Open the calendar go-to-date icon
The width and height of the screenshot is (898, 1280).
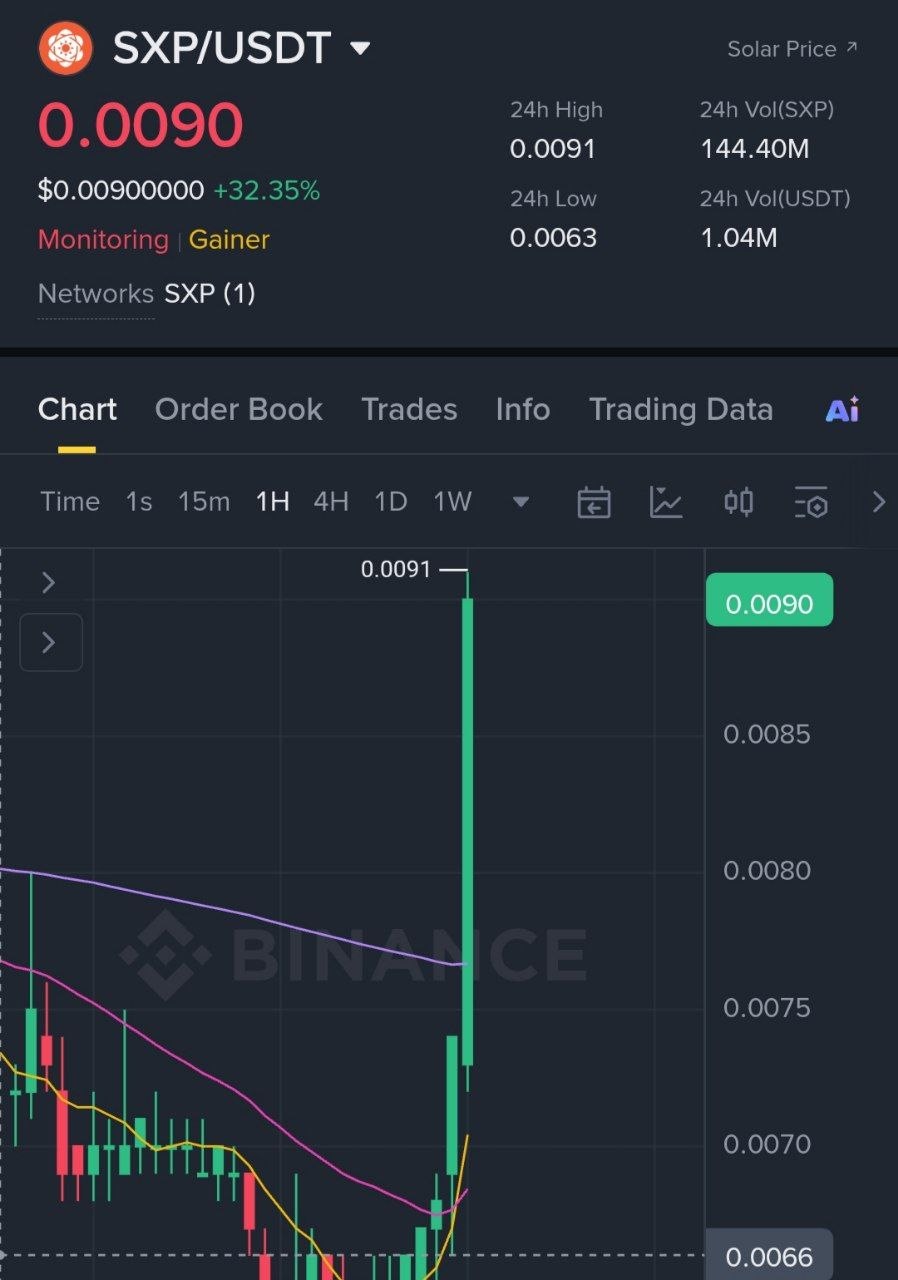pos(594,502)
